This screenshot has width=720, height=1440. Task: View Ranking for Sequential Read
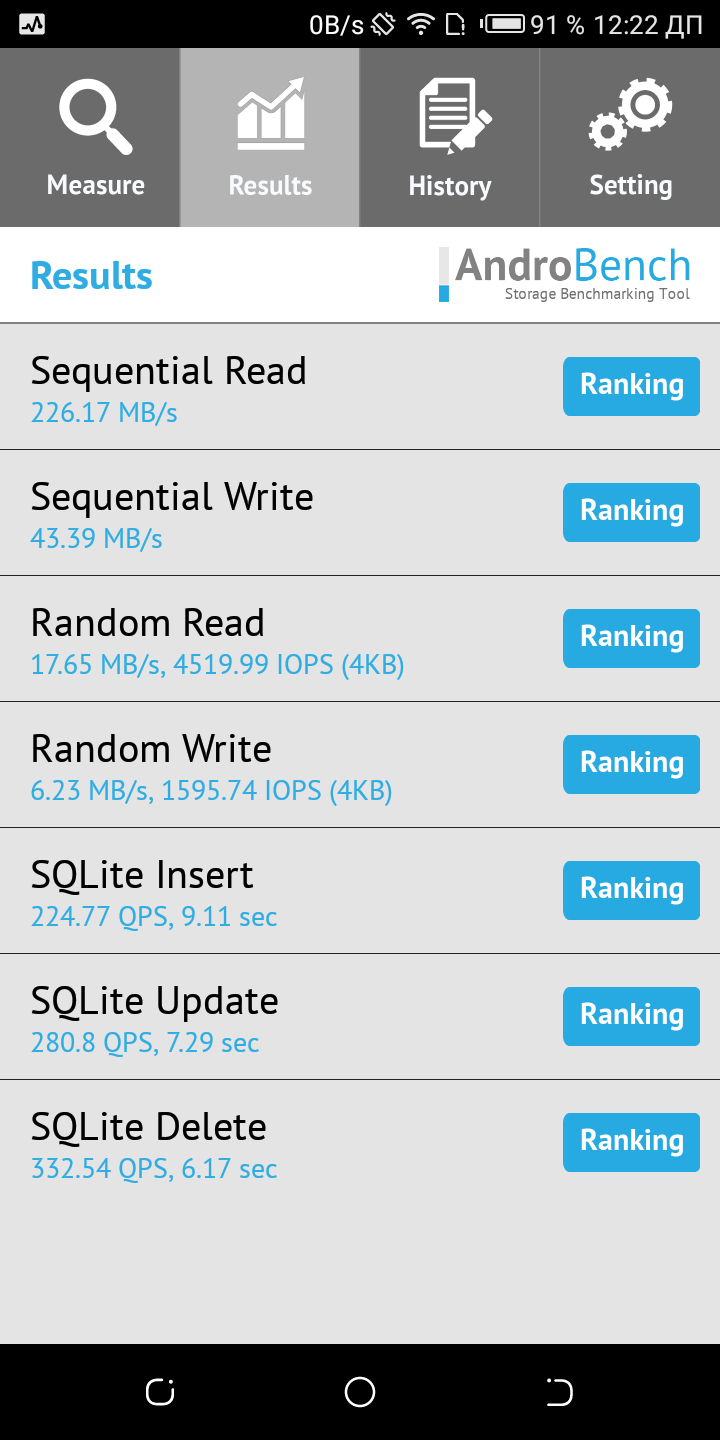click(x=631, y=386)
